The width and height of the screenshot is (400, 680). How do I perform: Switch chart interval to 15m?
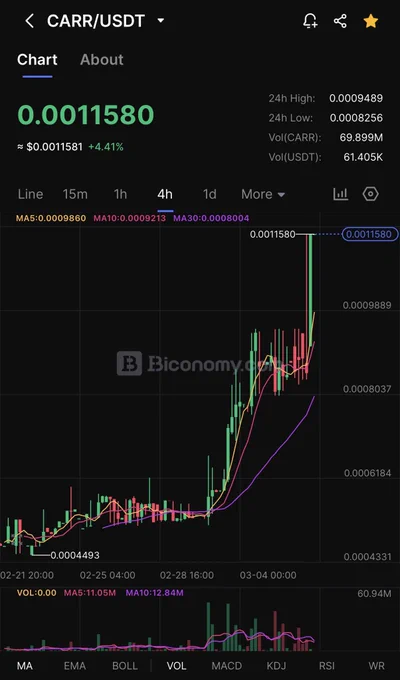coord(75,194)
